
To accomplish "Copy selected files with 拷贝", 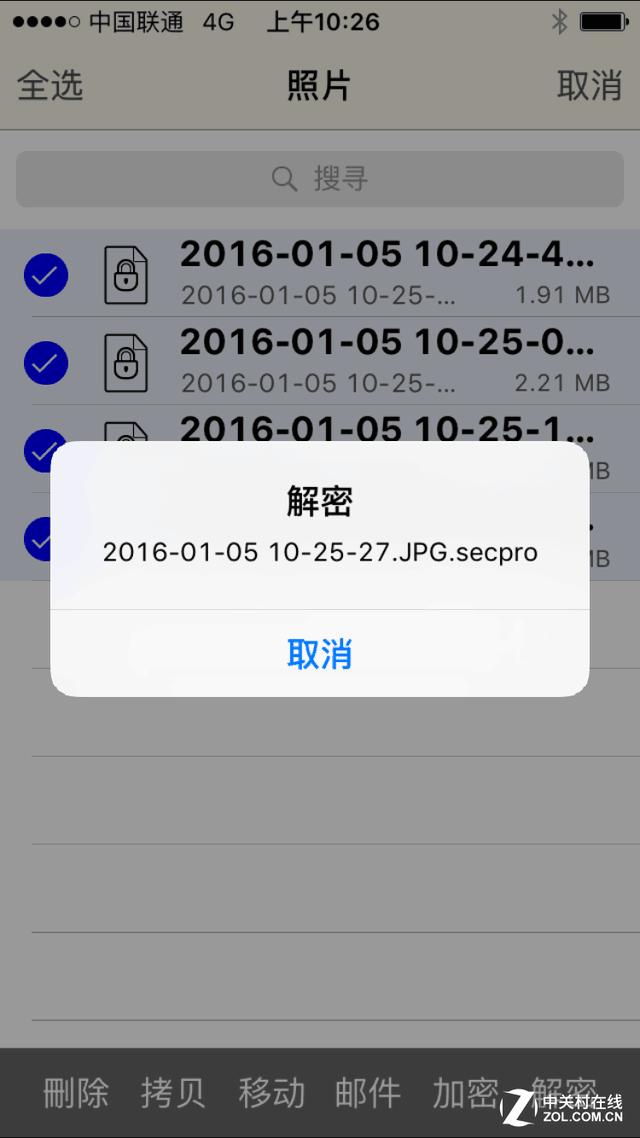I will pos(173,1093).
